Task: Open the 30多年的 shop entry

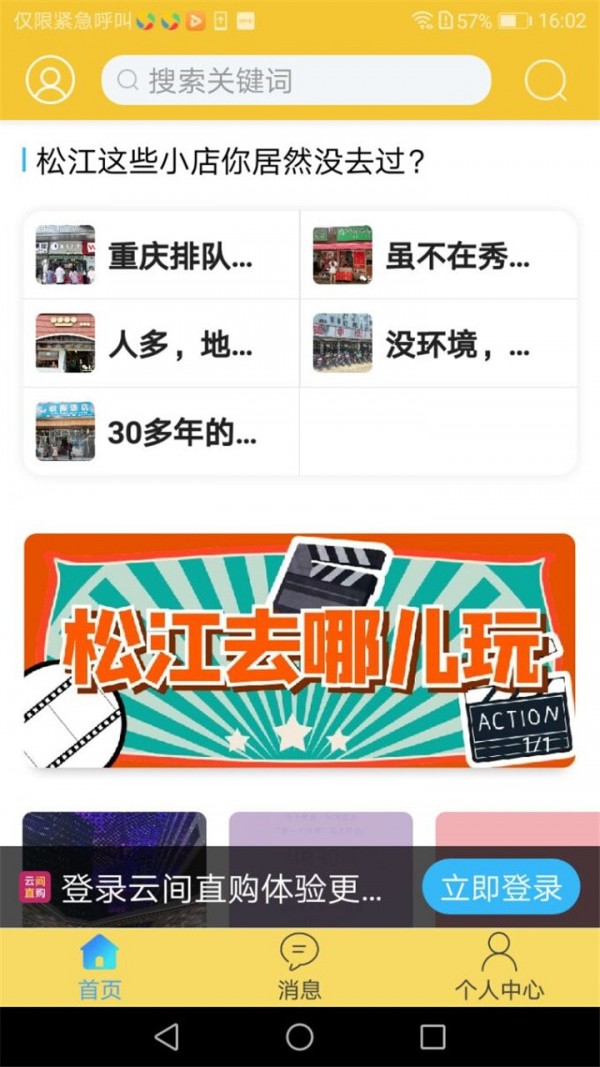Action: (x=161, y=432)
